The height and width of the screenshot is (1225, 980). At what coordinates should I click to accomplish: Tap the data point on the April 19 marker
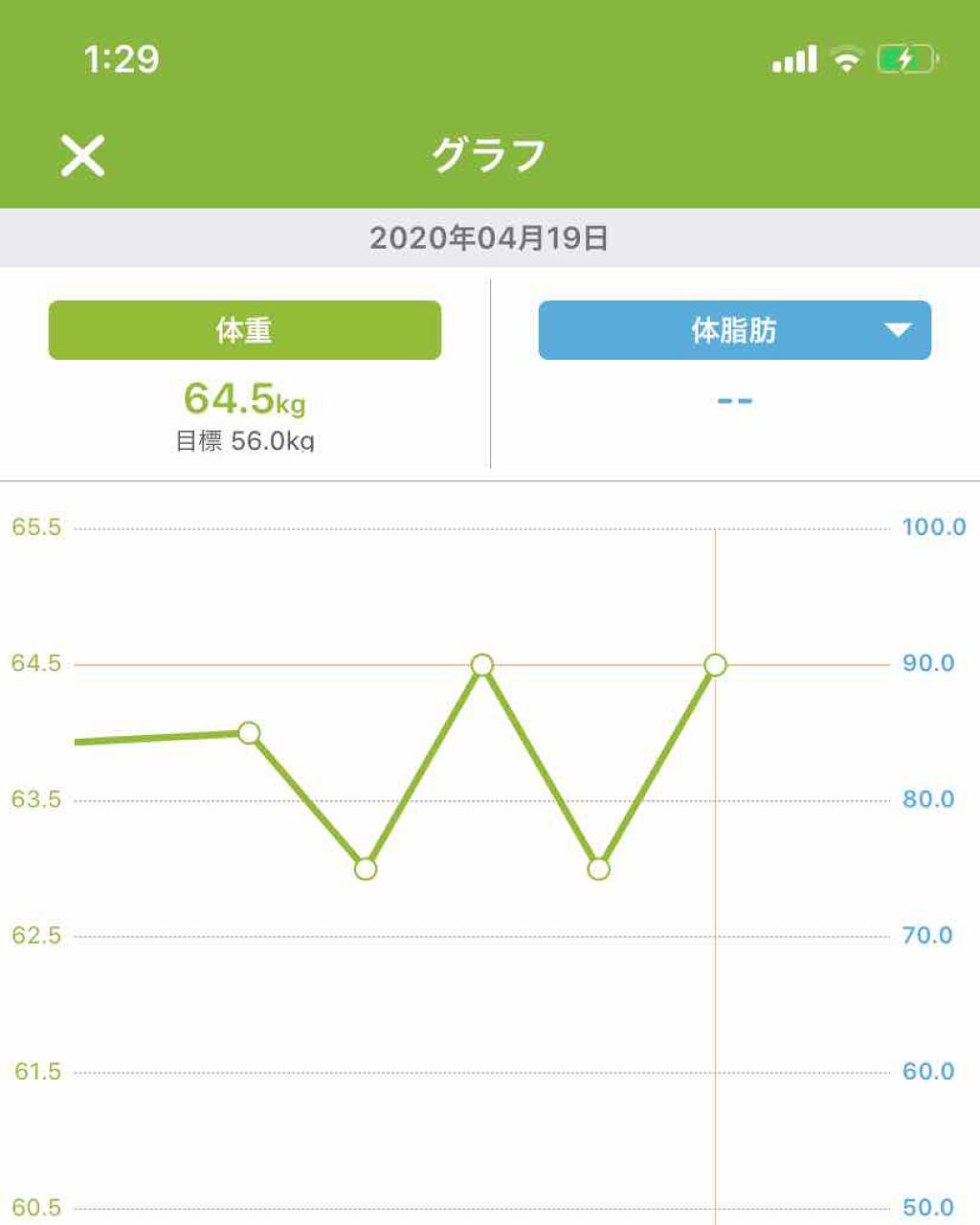tap(713, 664)
